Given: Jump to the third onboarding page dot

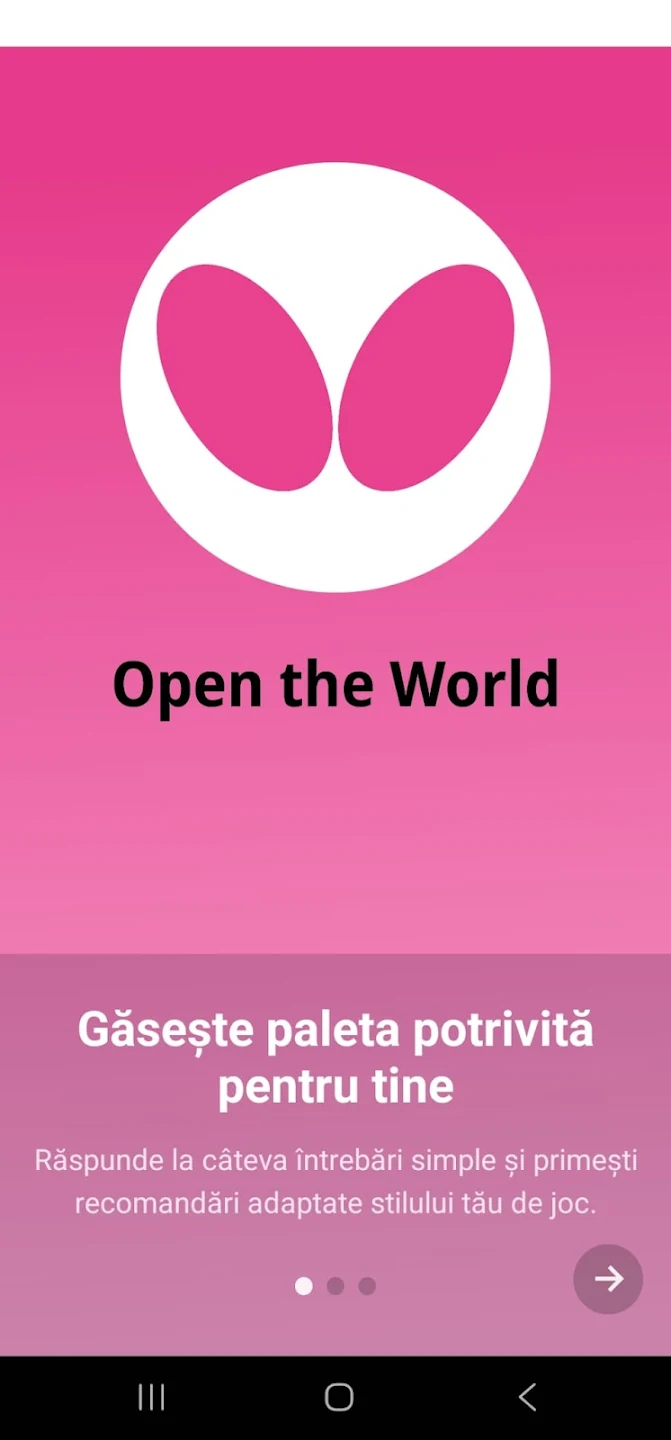Looking at the screenshot, I should click(x=367, y=1286).
